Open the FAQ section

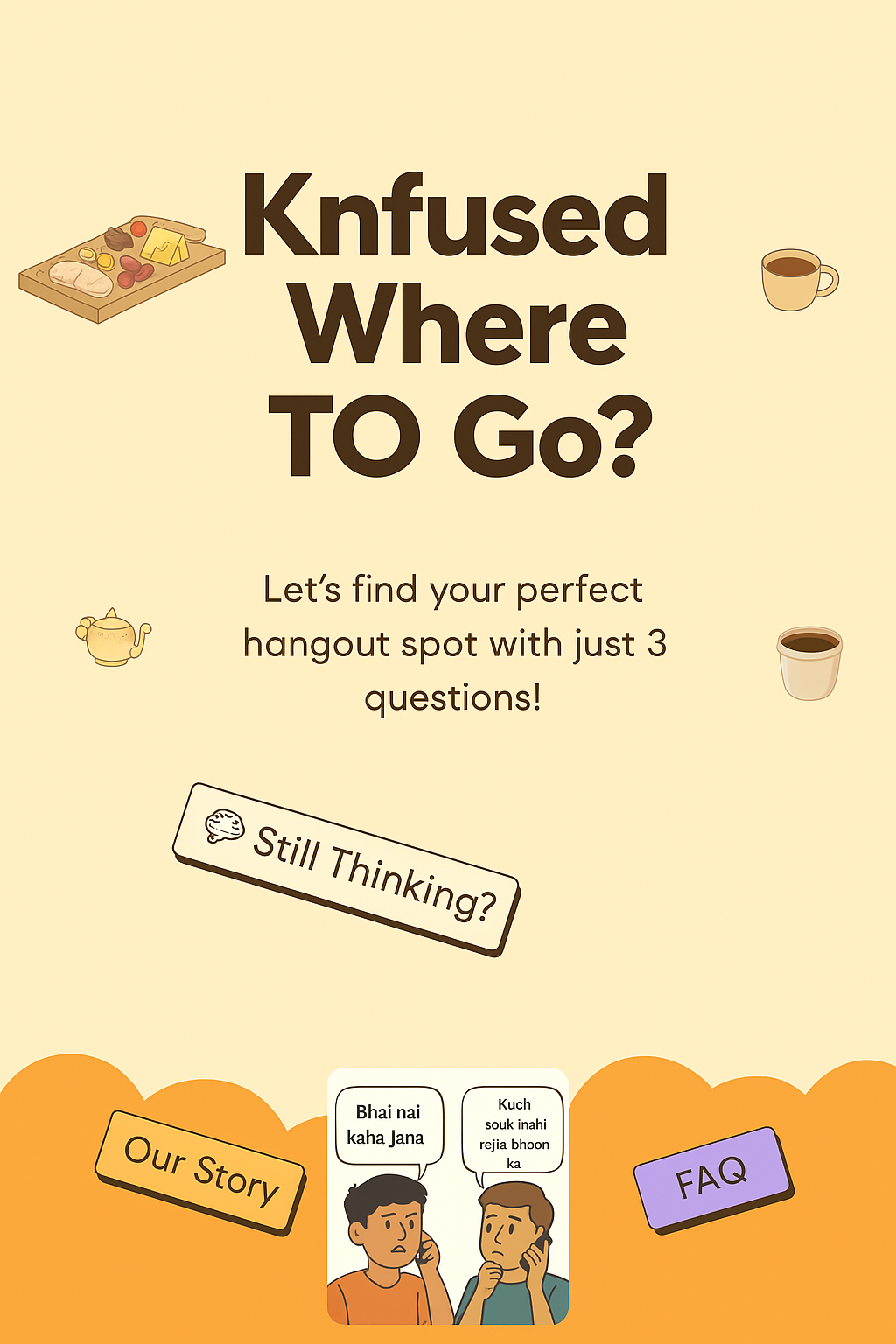[712, 1177]
